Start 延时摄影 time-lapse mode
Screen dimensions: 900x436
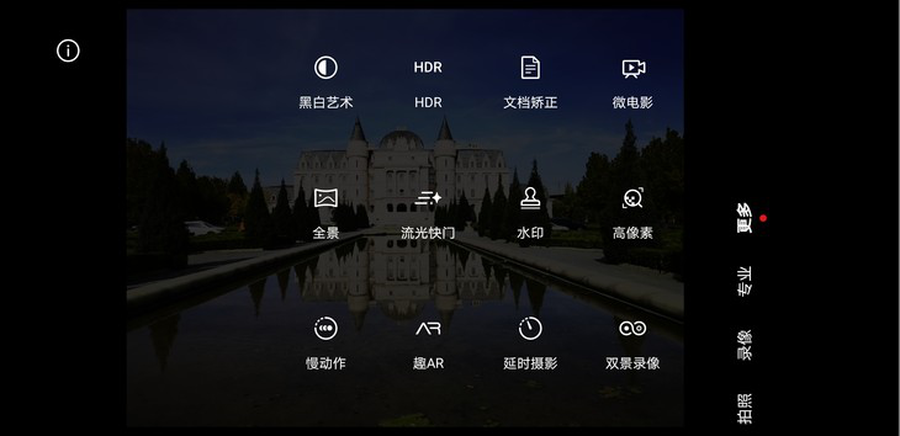click(530, 342)
